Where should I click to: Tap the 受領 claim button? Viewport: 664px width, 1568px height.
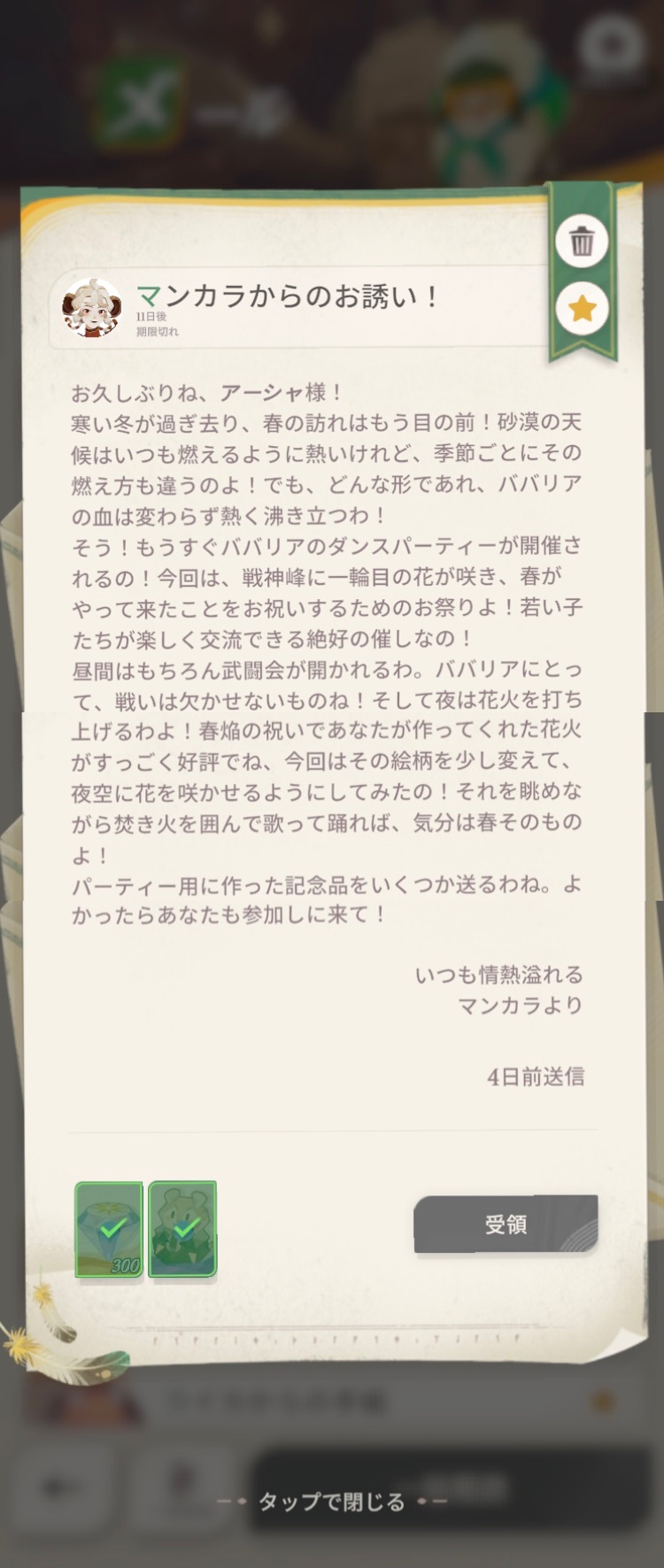[506, 1225]
